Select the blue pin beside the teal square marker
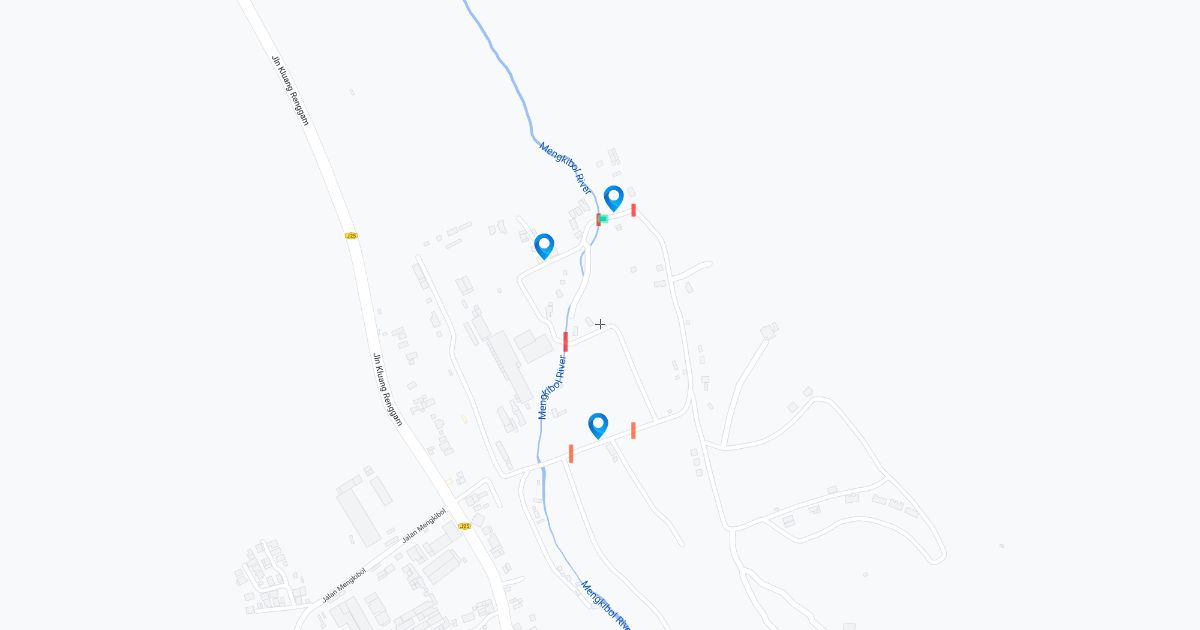The width and height of the screenshot is (1200, 630). pyautogui.click(x=614, y=198)
